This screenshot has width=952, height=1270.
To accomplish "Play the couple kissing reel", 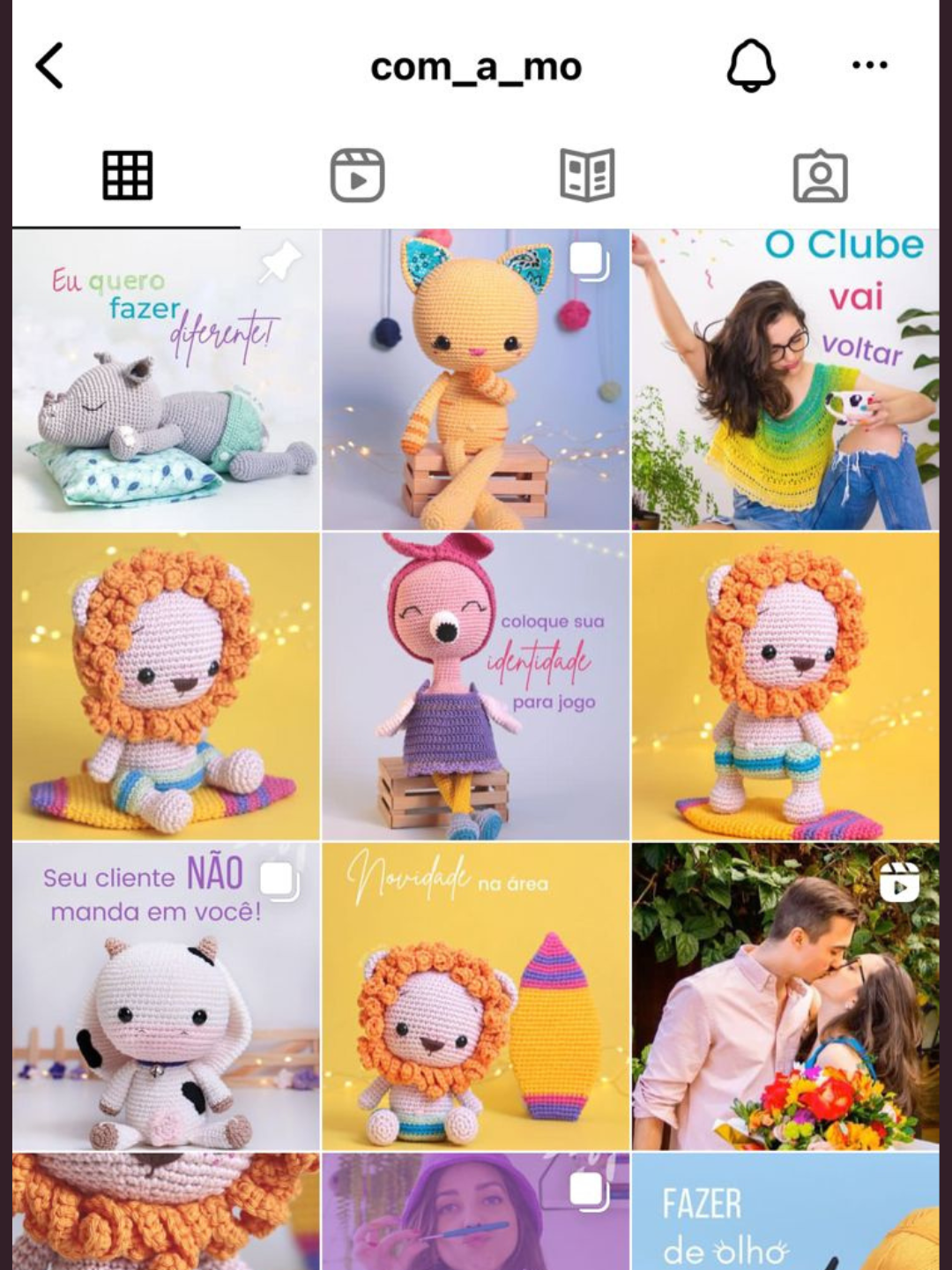I will (x=785, y=997).
